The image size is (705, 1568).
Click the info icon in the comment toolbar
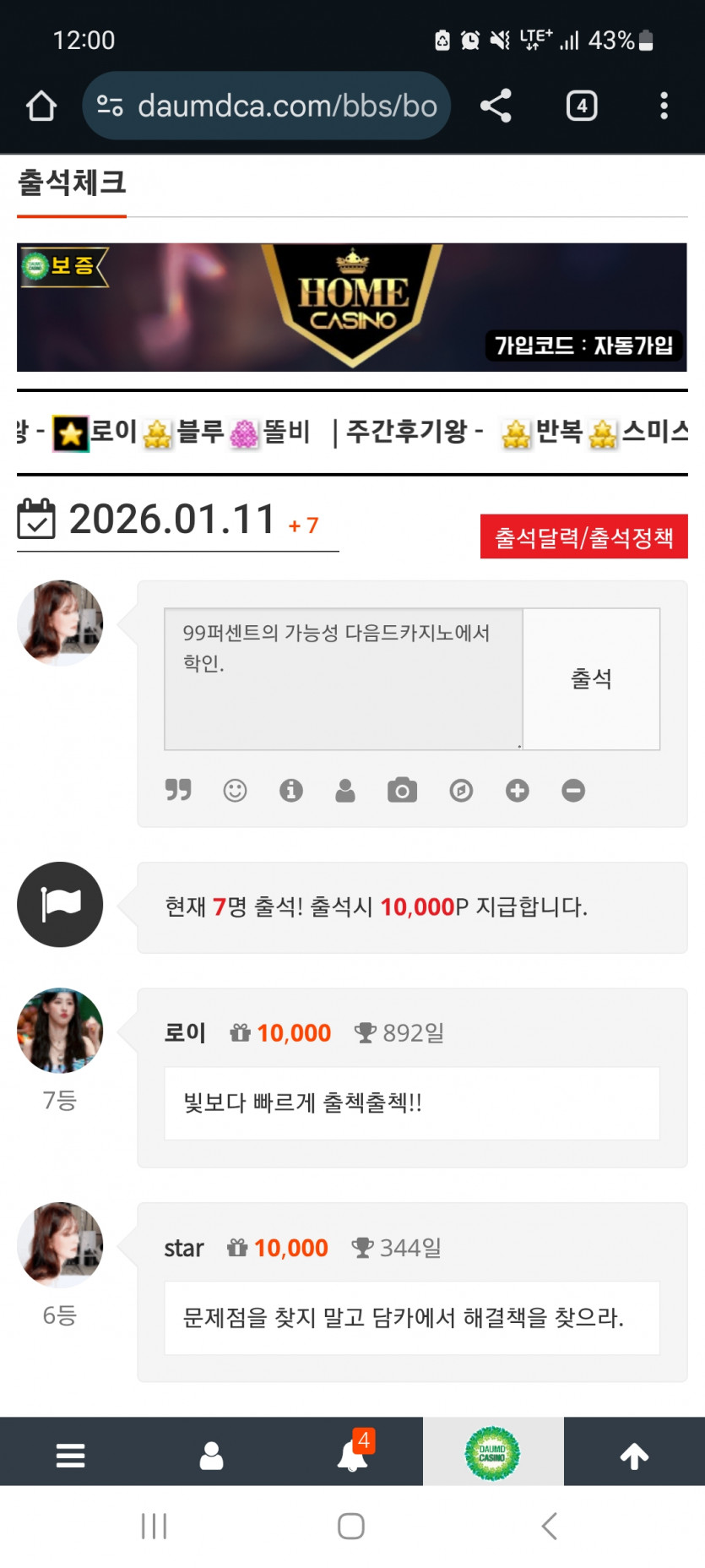[291, 791]
